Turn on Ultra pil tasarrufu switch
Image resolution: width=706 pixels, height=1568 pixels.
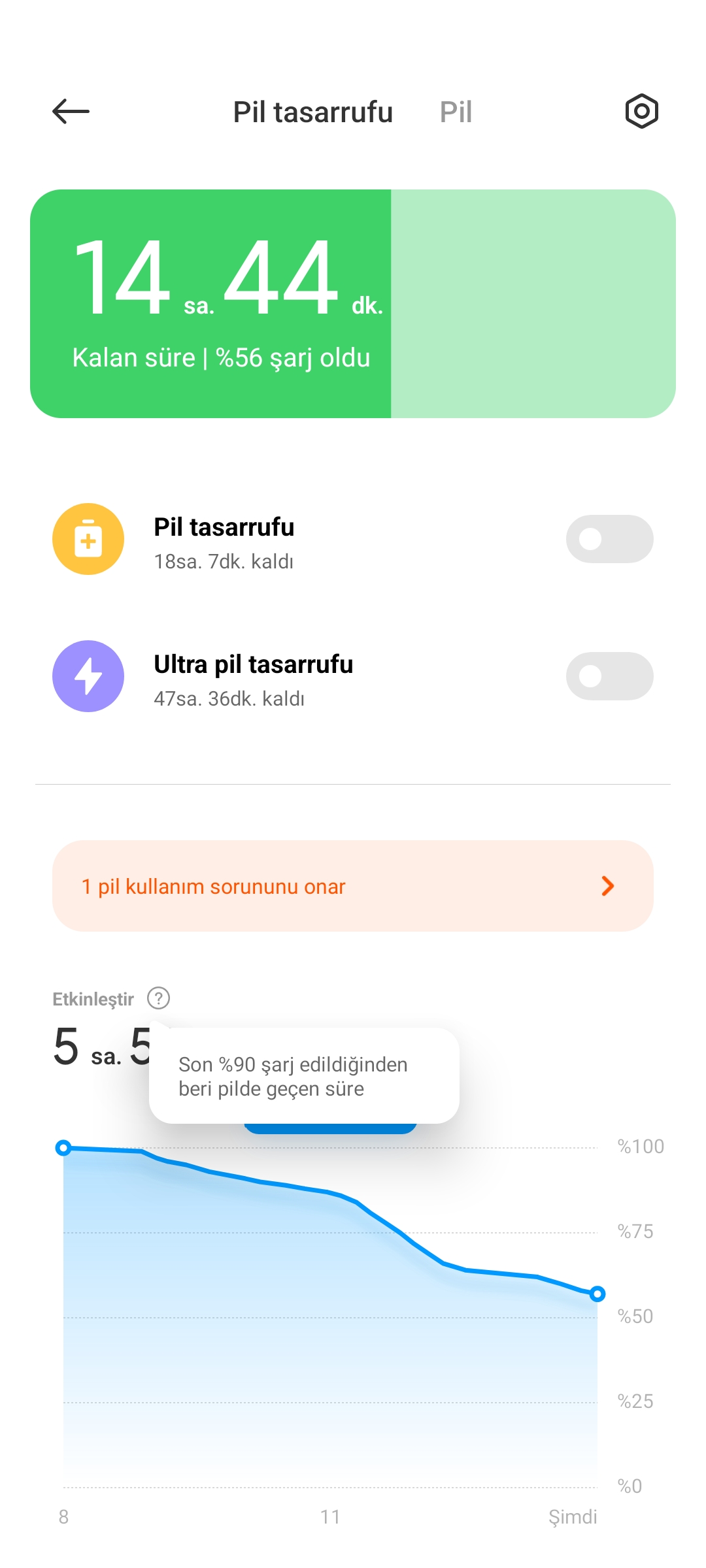pyautogui.click(x=609, y=676)
